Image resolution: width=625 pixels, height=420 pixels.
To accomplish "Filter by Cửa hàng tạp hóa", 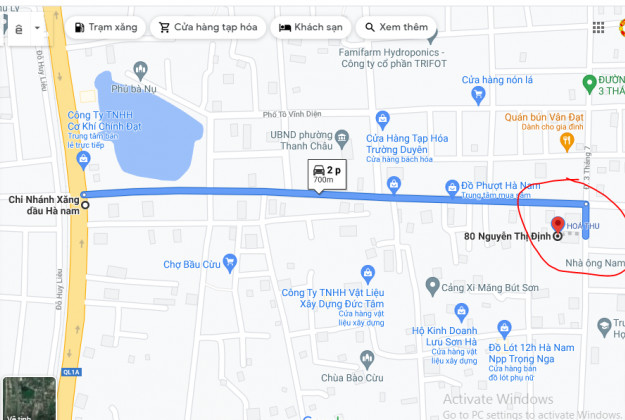I will pyautogui.click(x=210, y=27).
